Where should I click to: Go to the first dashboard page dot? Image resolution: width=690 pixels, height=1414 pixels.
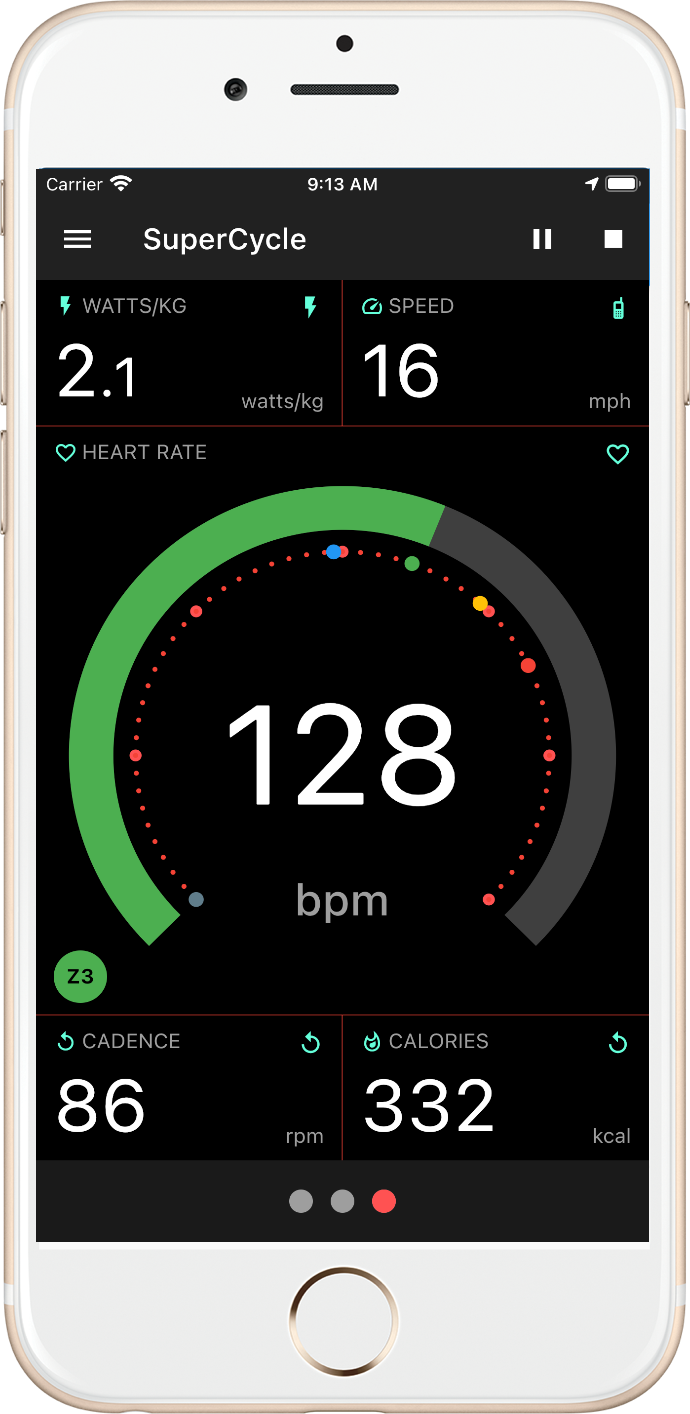[x=301, y=1201]
